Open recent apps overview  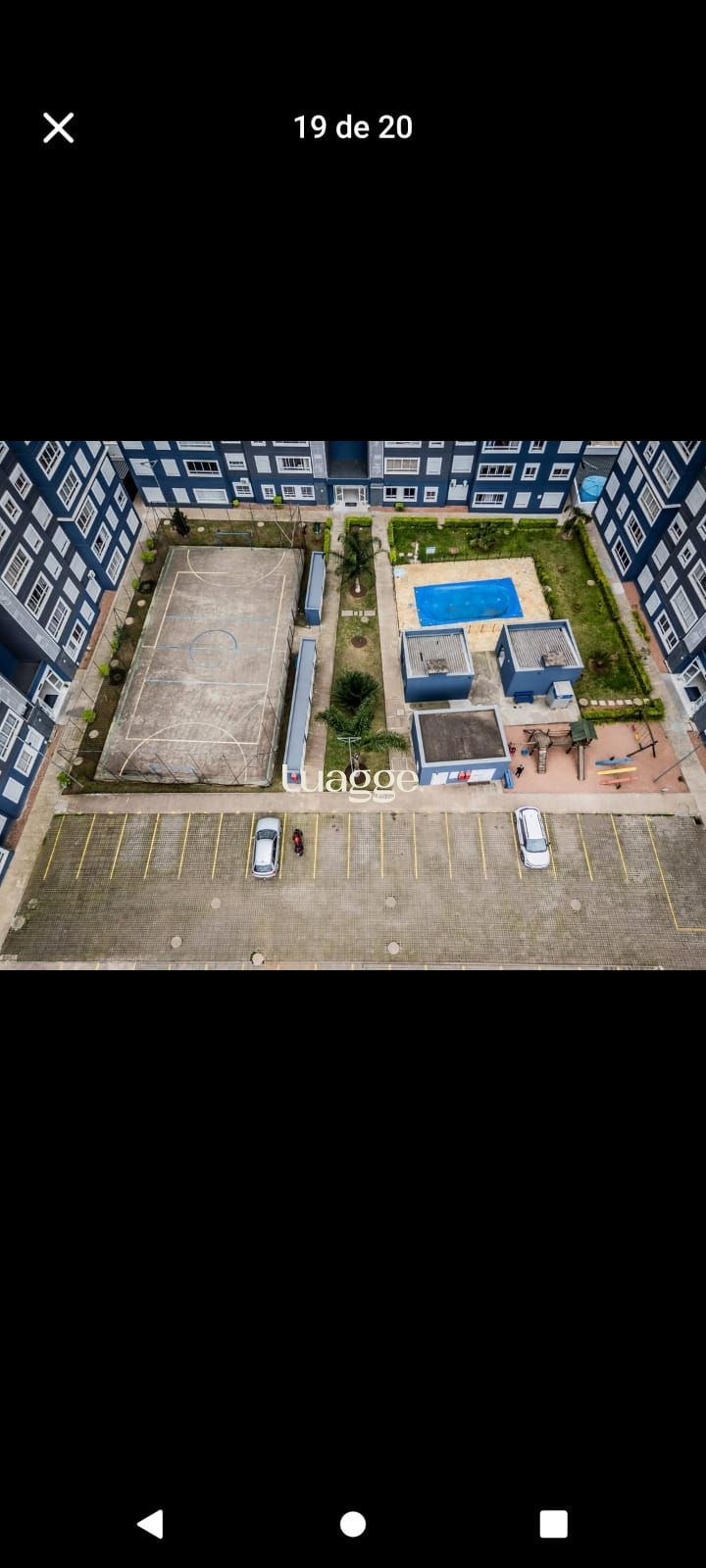553,1524
